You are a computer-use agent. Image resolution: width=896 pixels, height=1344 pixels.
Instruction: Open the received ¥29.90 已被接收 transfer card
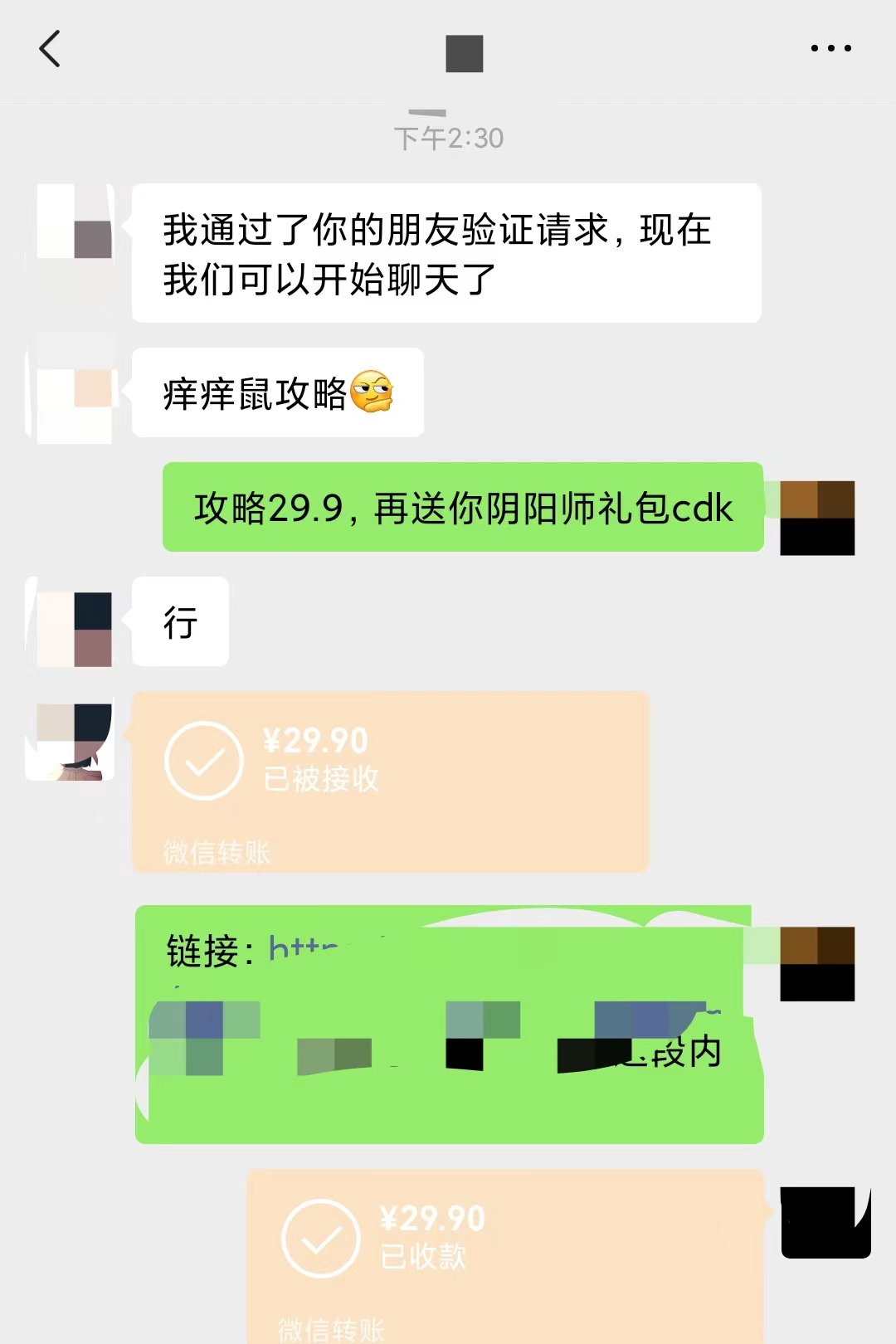[390, 781]
